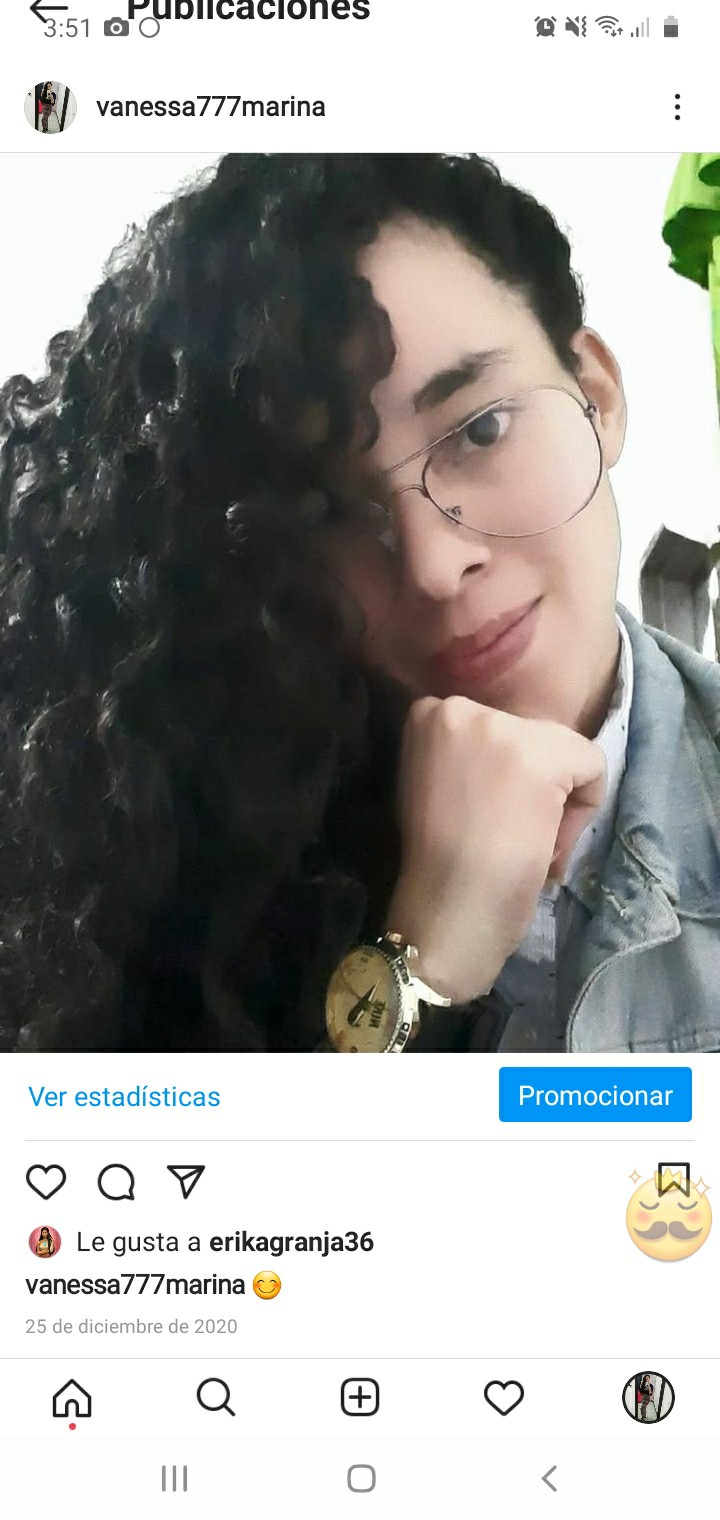Tap the Promocionar button
The width and height of the screenshot is (720, 1520).
pos(595,1095)
